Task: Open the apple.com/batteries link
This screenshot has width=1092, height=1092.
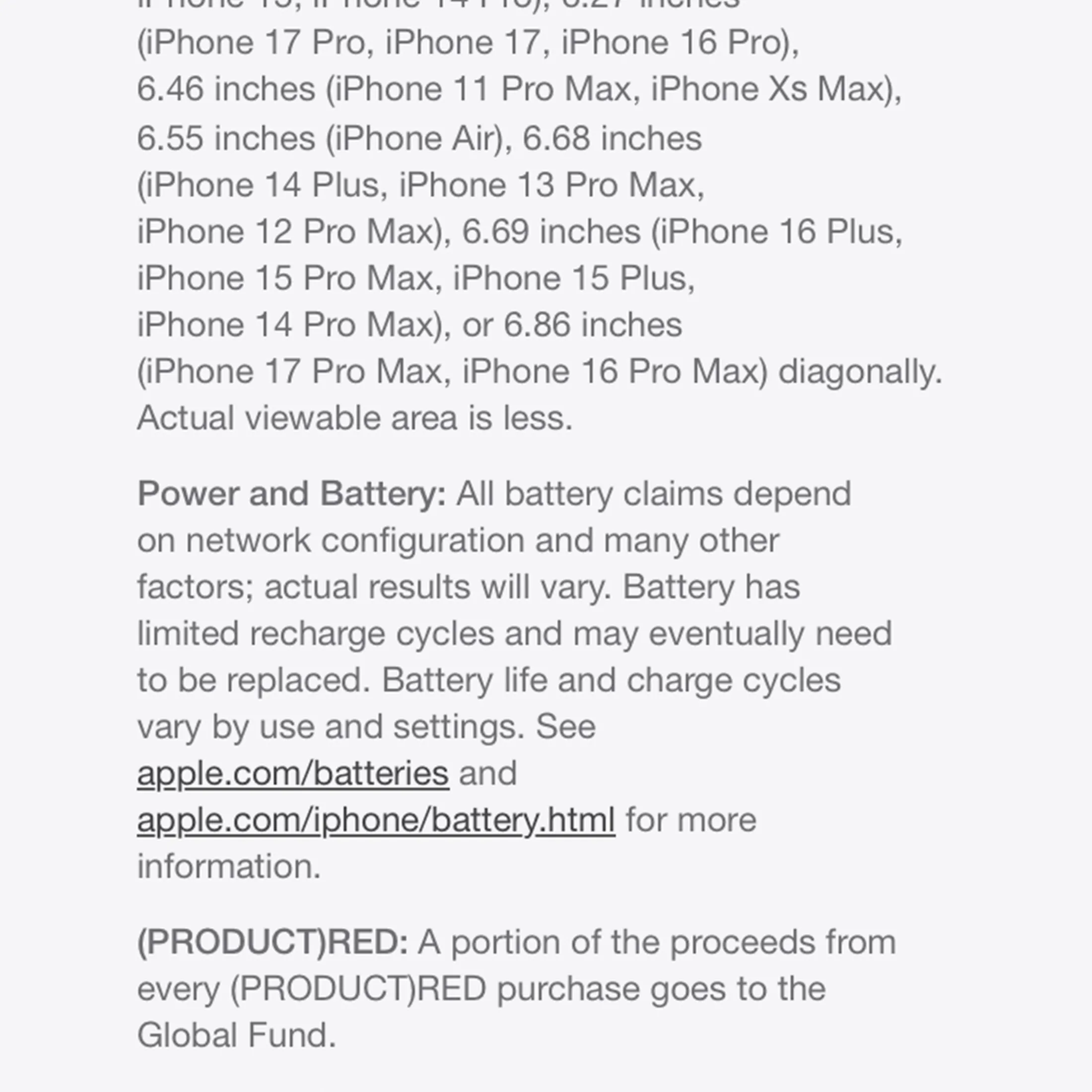Action: (x=293, y=773)
